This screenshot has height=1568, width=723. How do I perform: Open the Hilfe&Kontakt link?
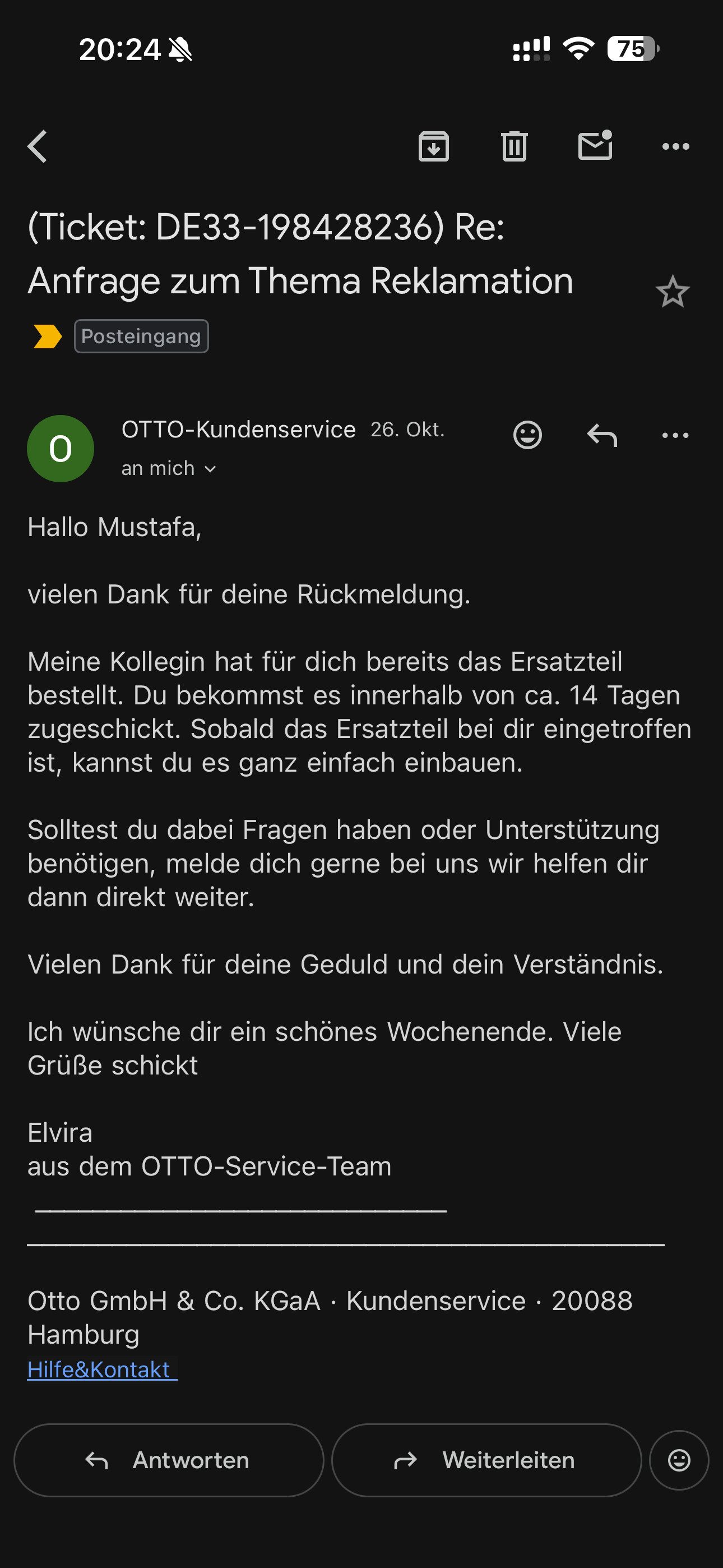coord(101,1369)
